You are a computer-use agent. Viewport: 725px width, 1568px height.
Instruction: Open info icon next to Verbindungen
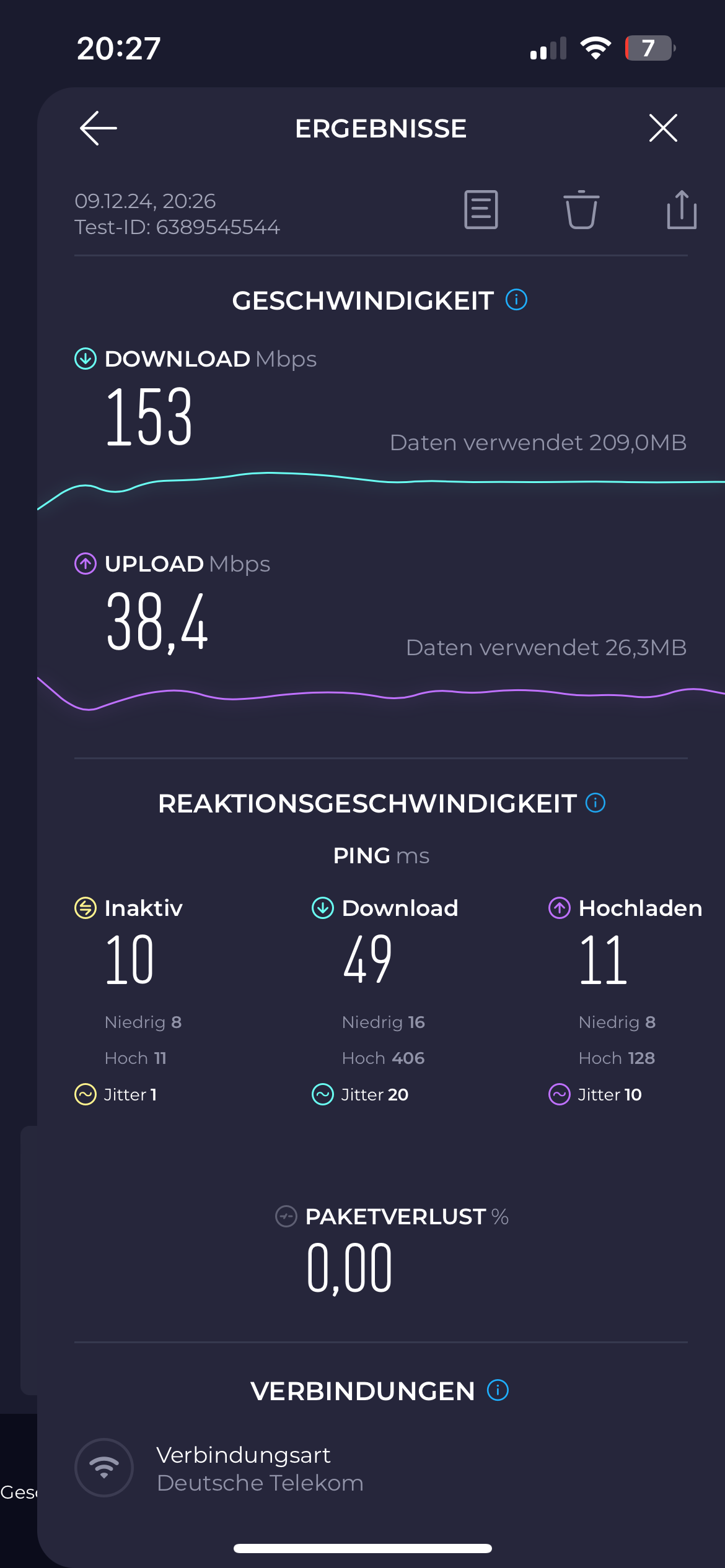(x=498, y=1390)
